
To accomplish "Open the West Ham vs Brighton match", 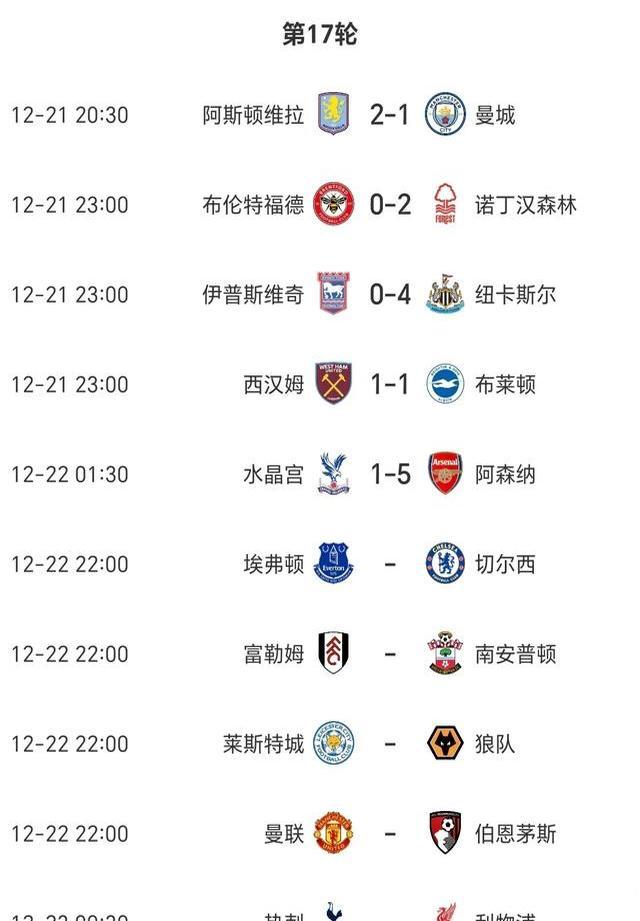I will 390,384.
